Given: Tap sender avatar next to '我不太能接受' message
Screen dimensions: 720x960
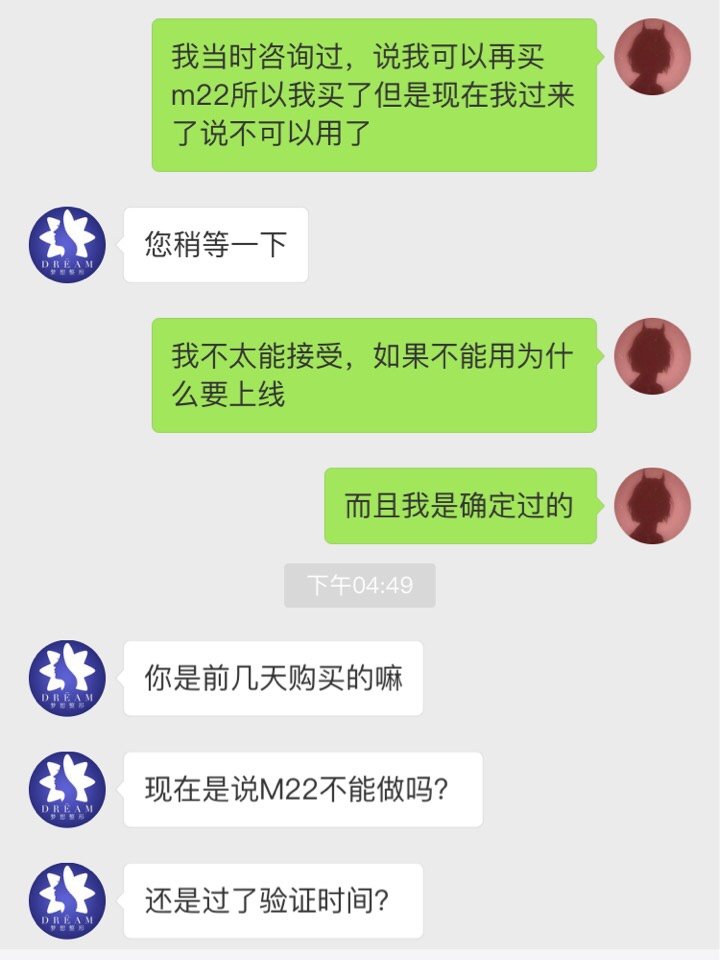Looking at the screenshot, I should [x=652, y=357].
